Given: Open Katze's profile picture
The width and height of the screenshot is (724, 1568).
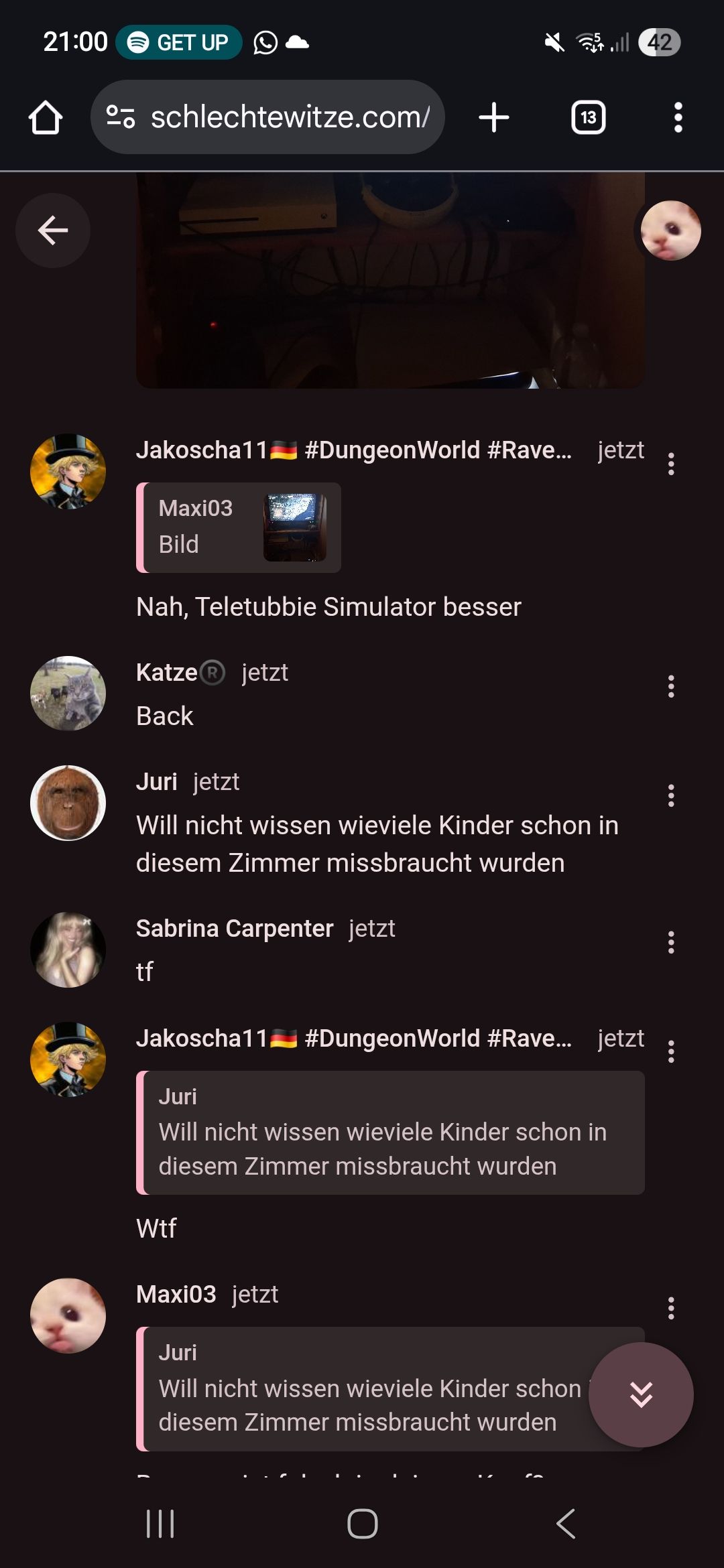Looking at the screenshot, I should (68, 693).
